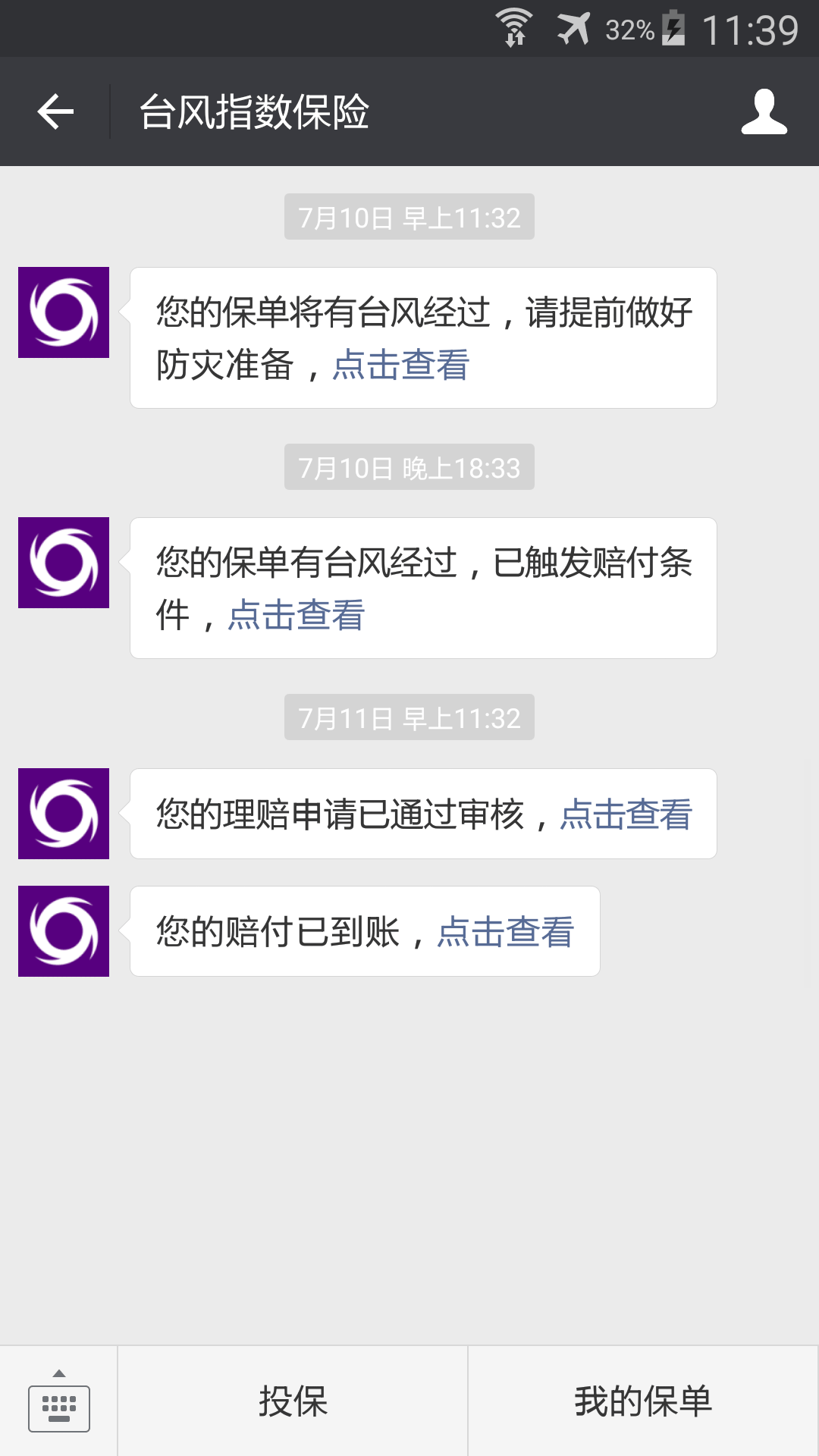Tap the avatar beside the 赔付已到账 message
819x1456 pixels.
[64, 931]
